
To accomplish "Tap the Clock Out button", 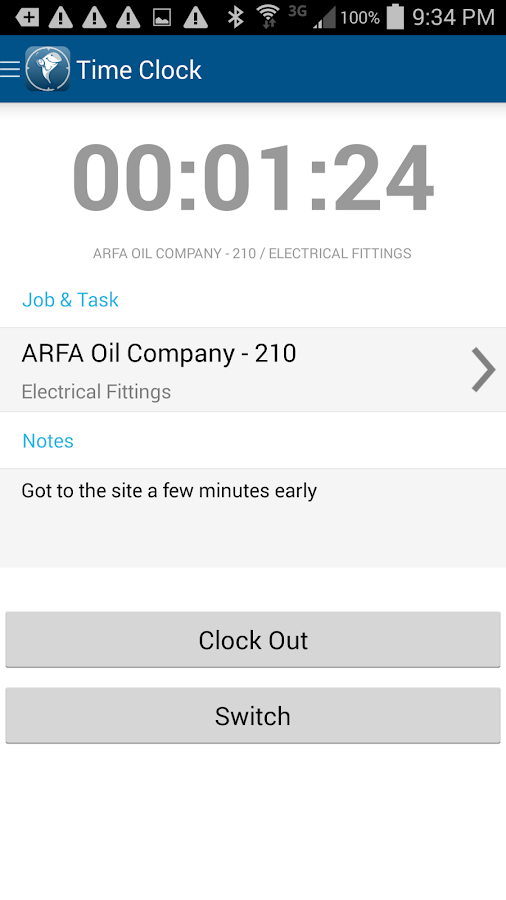I will click(253, 640).
